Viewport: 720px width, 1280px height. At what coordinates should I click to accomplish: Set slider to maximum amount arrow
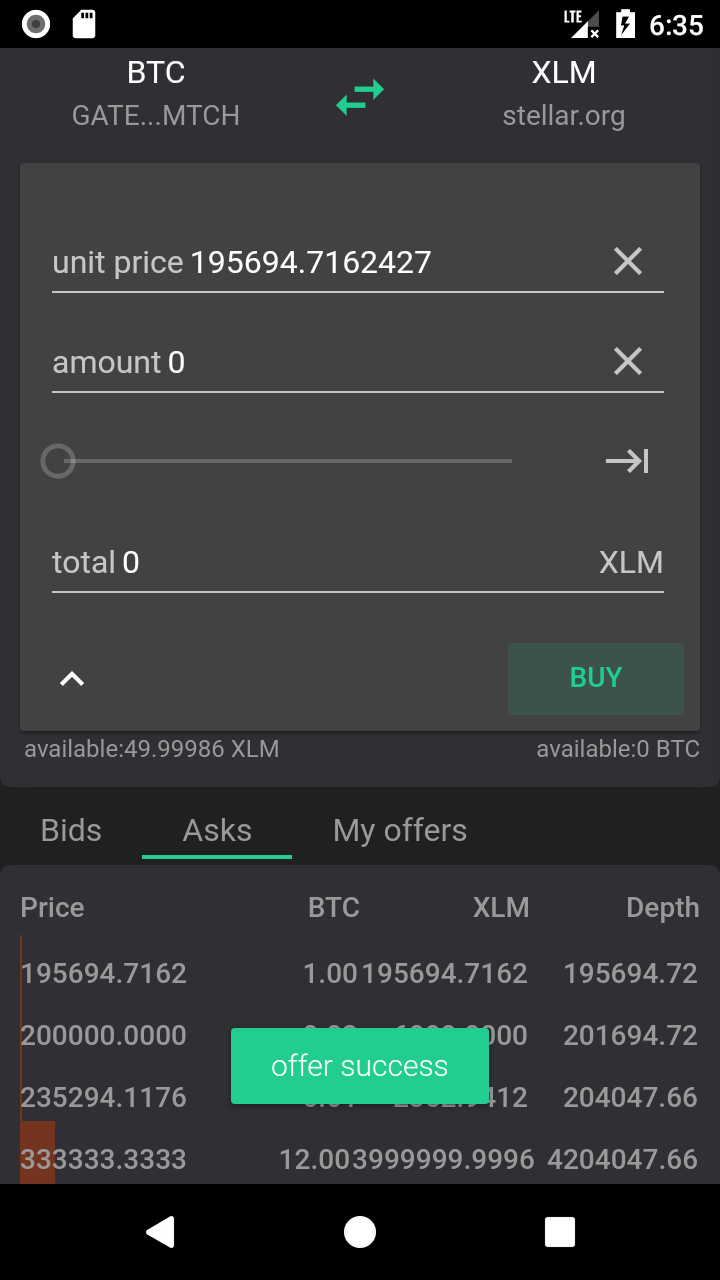point(628,461)
